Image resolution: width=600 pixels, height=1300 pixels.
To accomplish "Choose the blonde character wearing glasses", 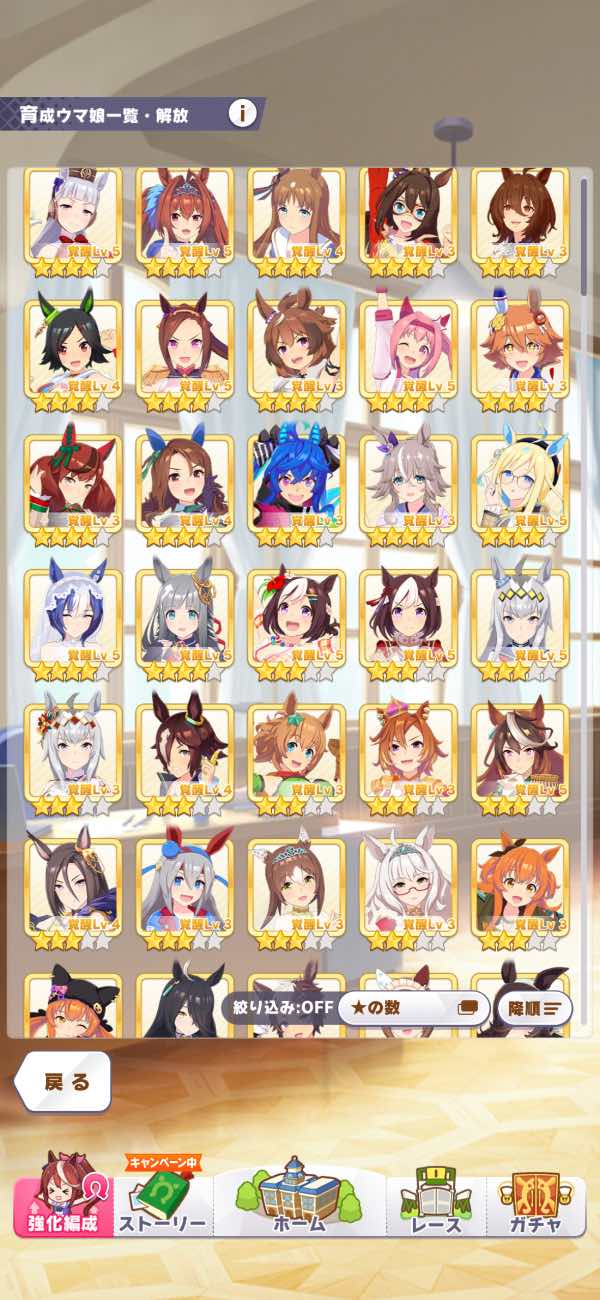I will [x=520, y=487].
